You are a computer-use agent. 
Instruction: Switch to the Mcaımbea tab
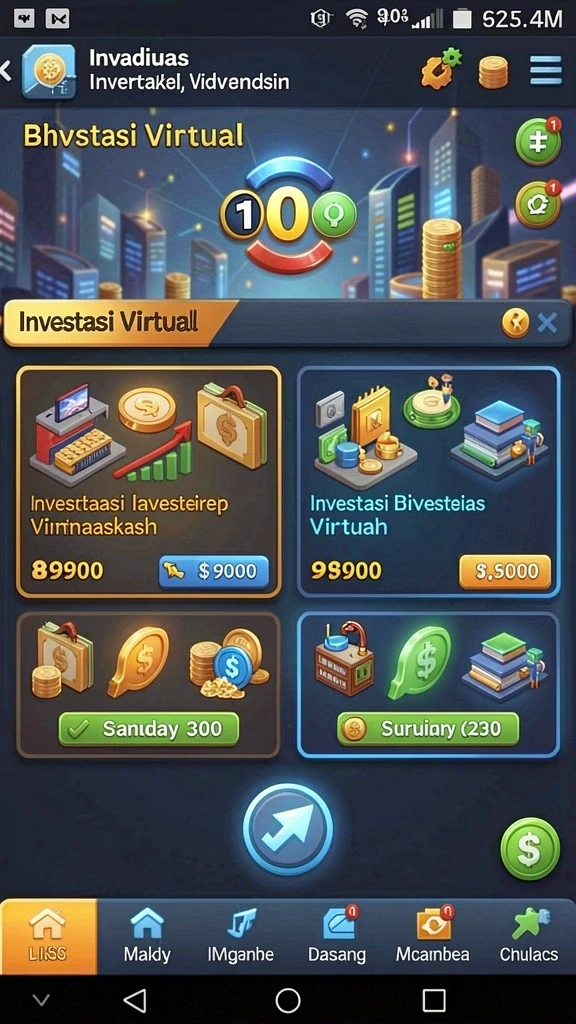tap(432, 936)
